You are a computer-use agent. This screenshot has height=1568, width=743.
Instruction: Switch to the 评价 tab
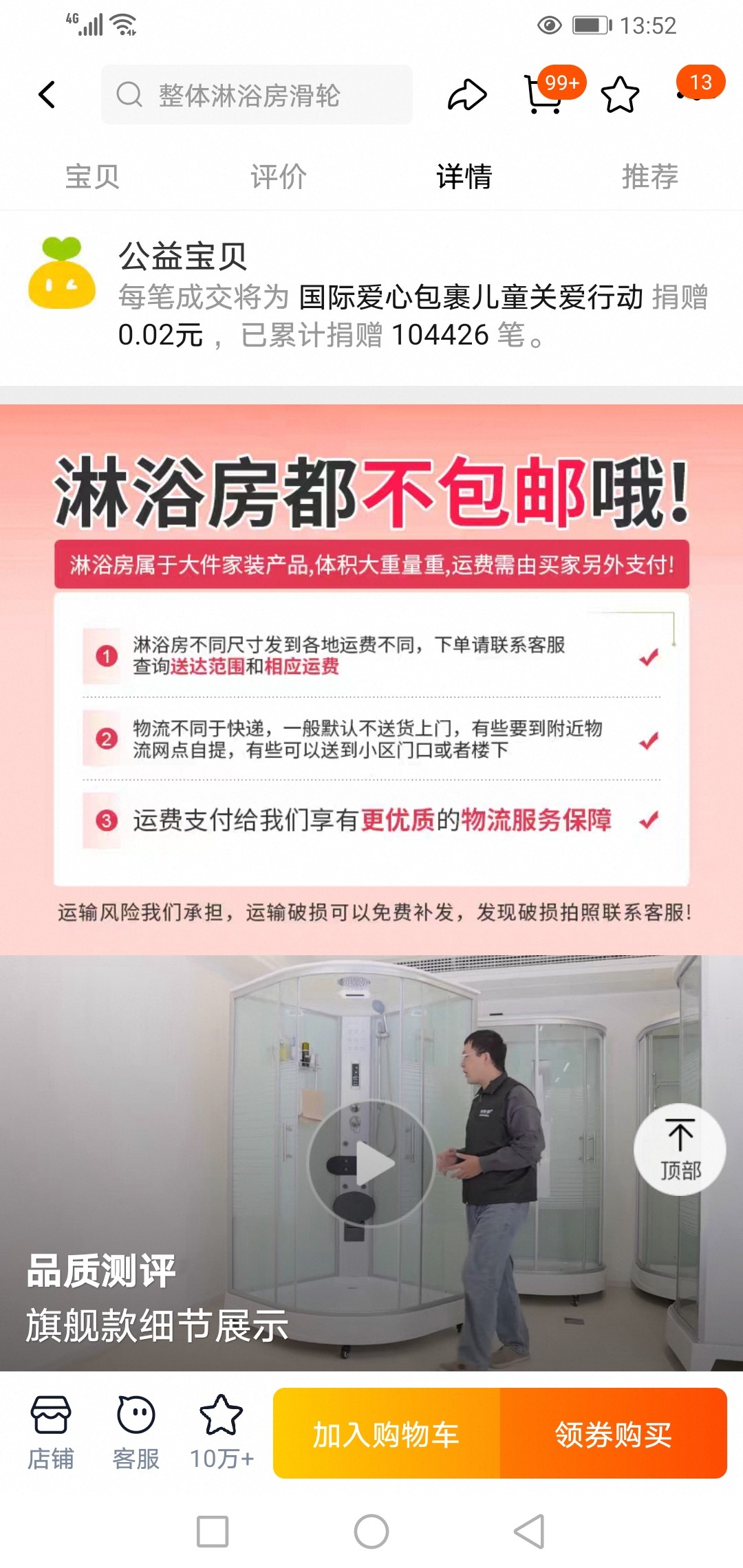click(x=278, y=177)
